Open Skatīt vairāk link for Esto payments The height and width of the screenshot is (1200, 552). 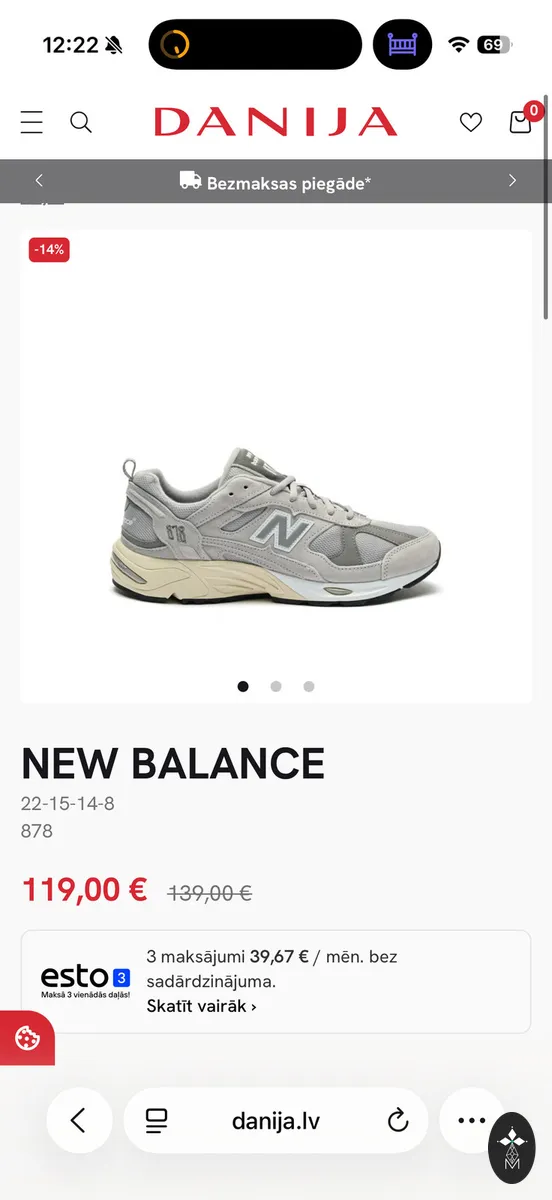click(x=202, y=1006)
